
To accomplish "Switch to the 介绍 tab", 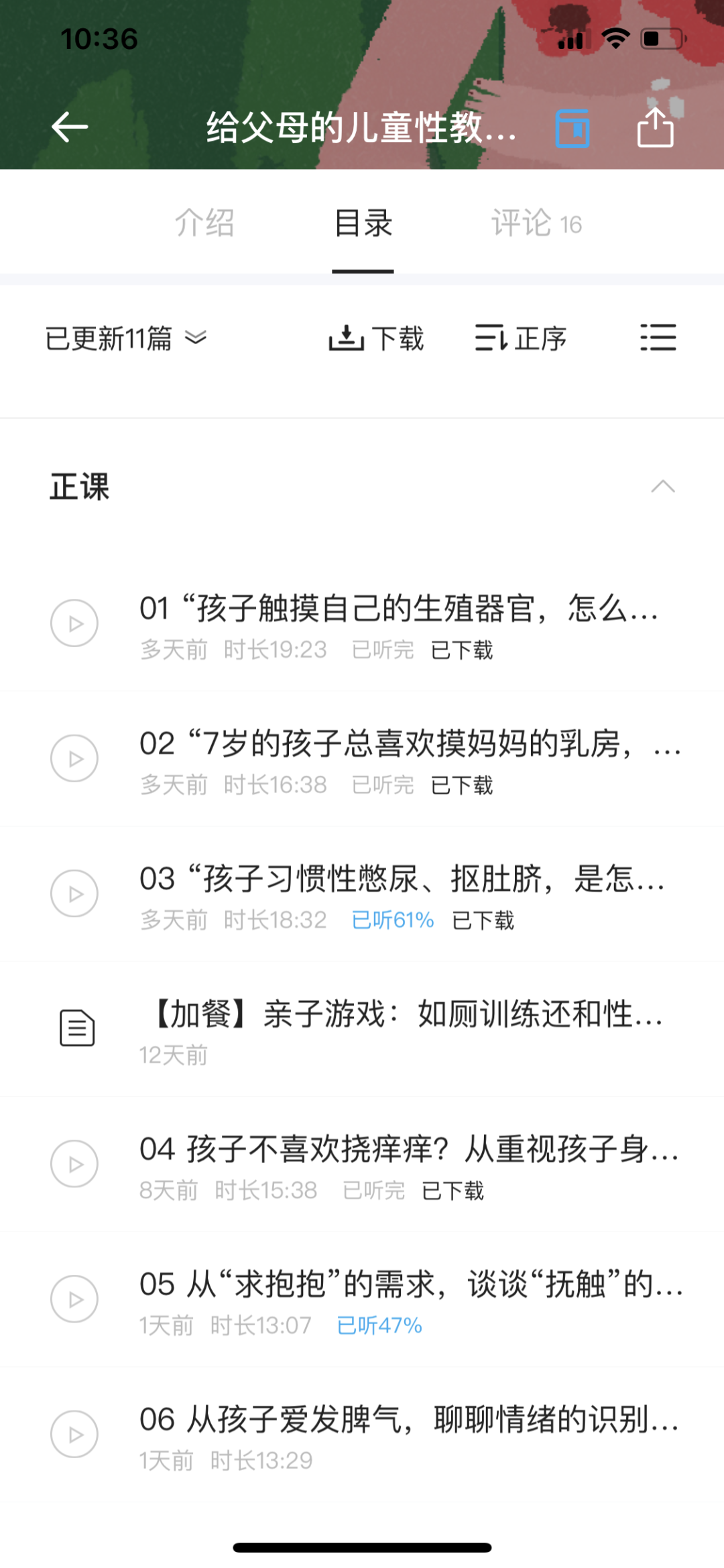I will click(x=204, y=223).
